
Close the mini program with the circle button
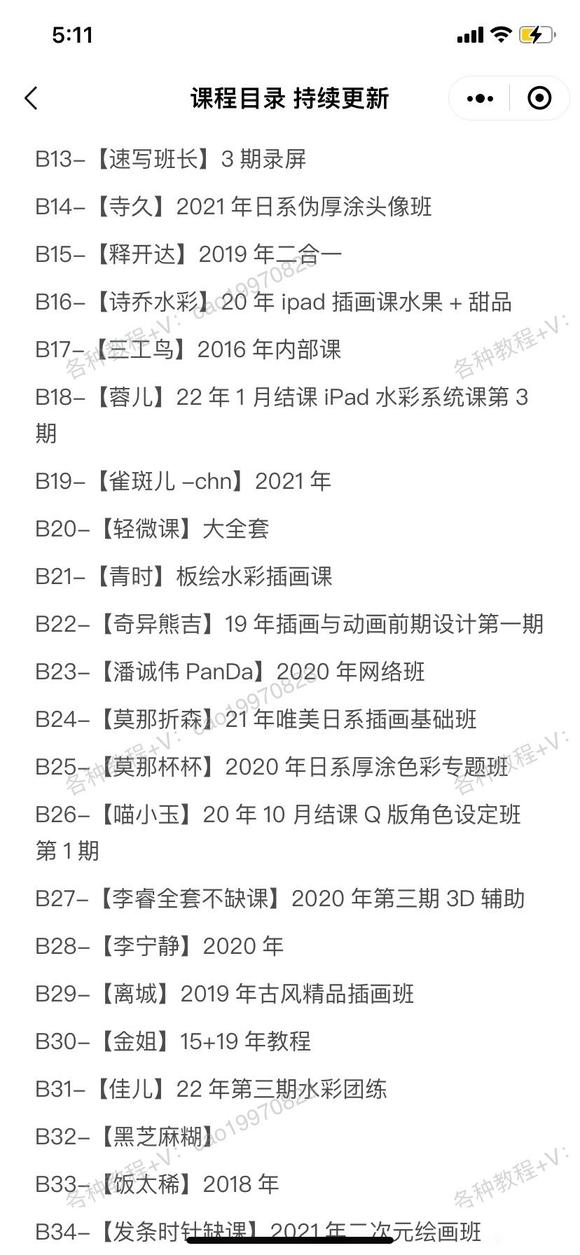coord(539,98)
